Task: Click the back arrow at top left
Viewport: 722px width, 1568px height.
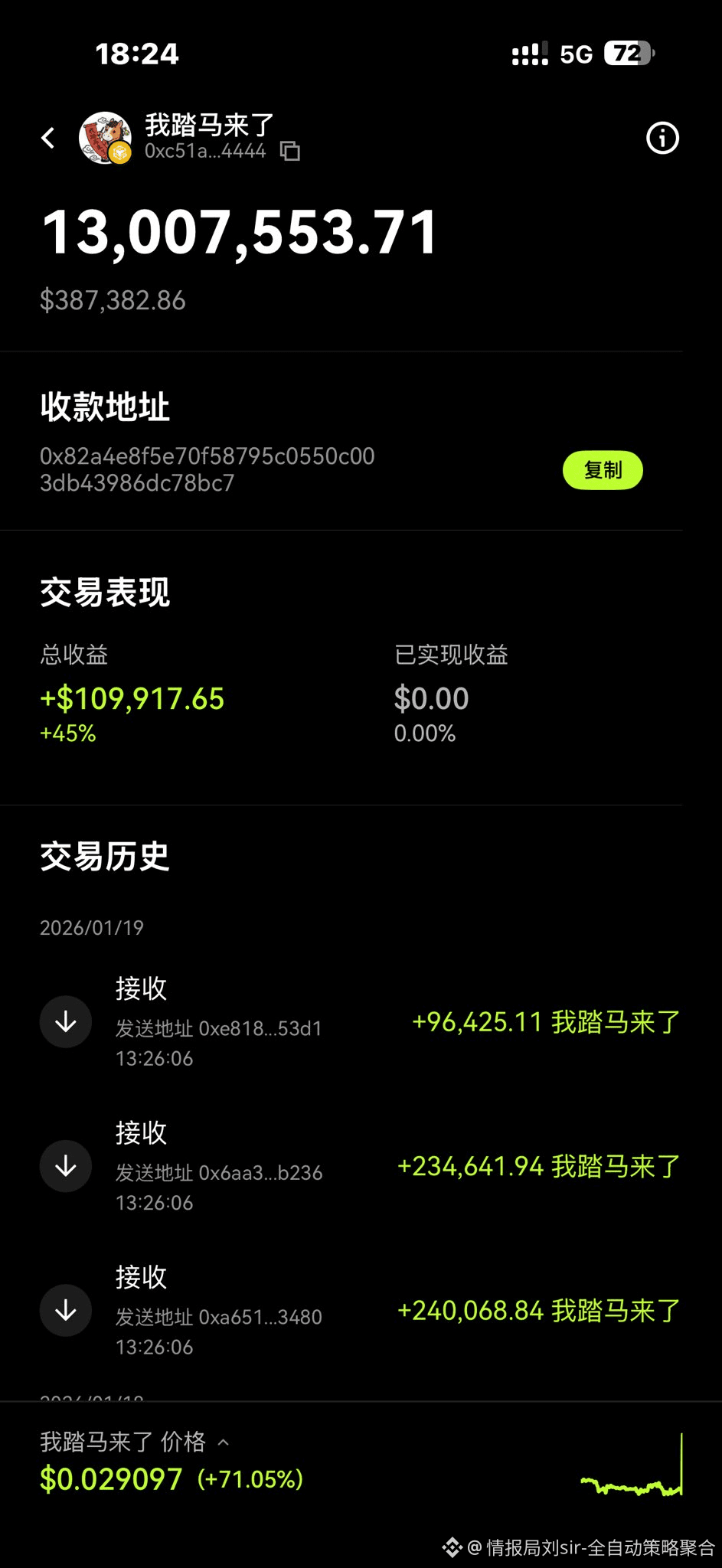Action: click(x=48, y=138)
